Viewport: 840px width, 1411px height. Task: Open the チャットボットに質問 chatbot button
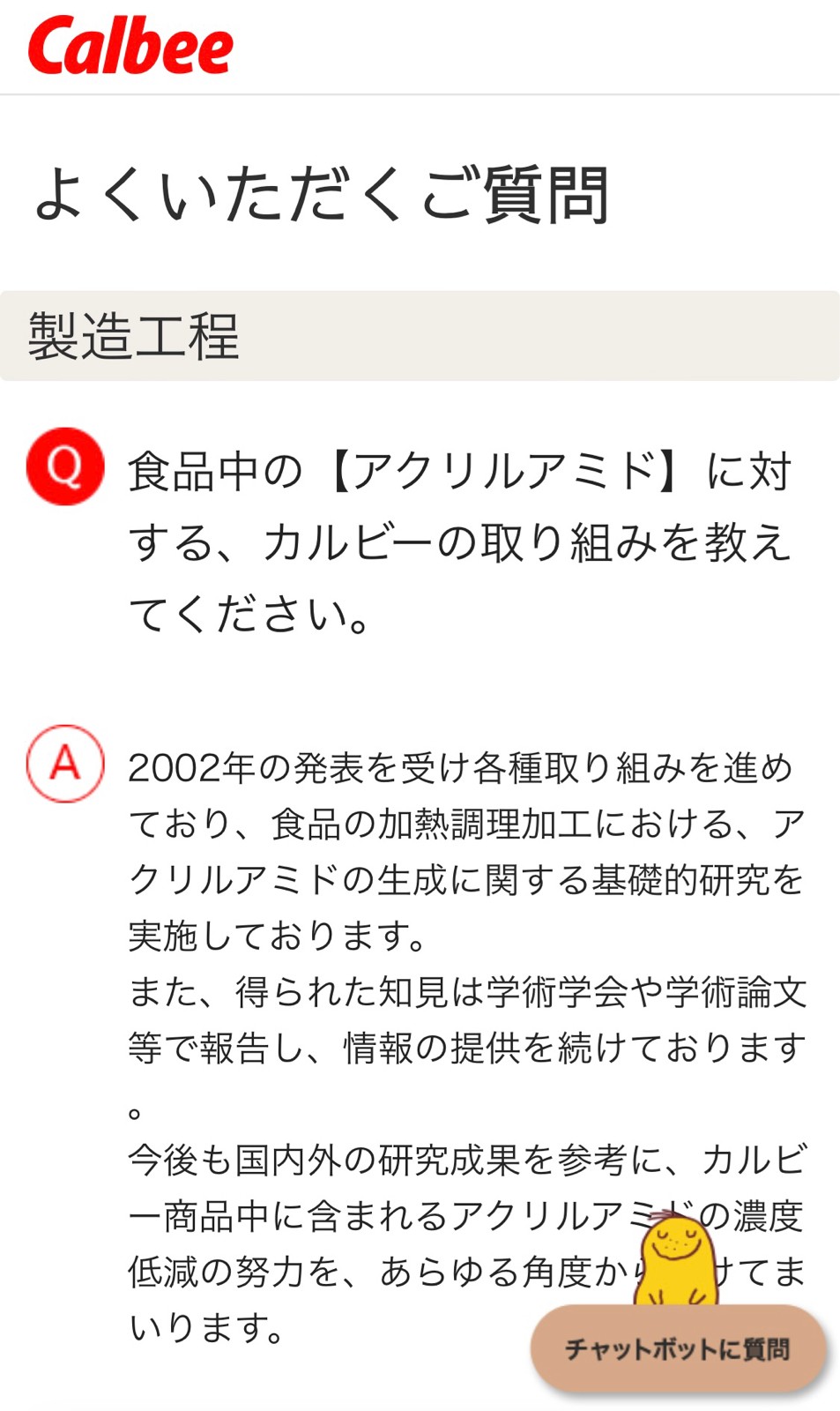click(677, 1348)
